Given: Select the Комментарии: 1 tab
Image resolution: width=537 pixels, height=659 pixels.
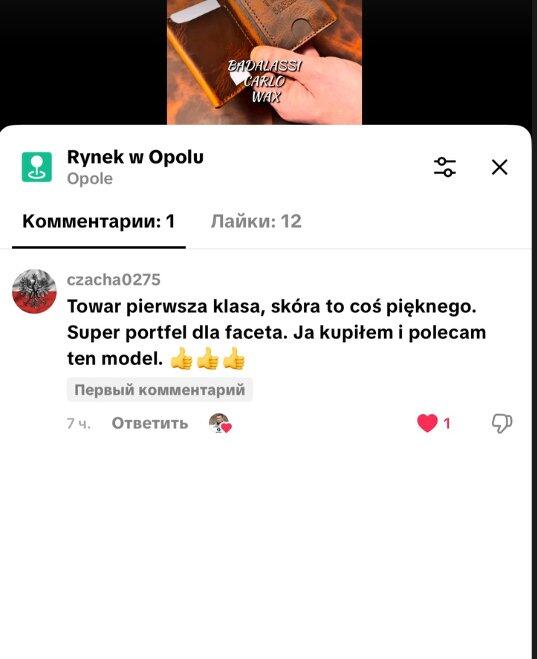Looking at the screenshot, I should pyautogui.click(x=98, y=221).
